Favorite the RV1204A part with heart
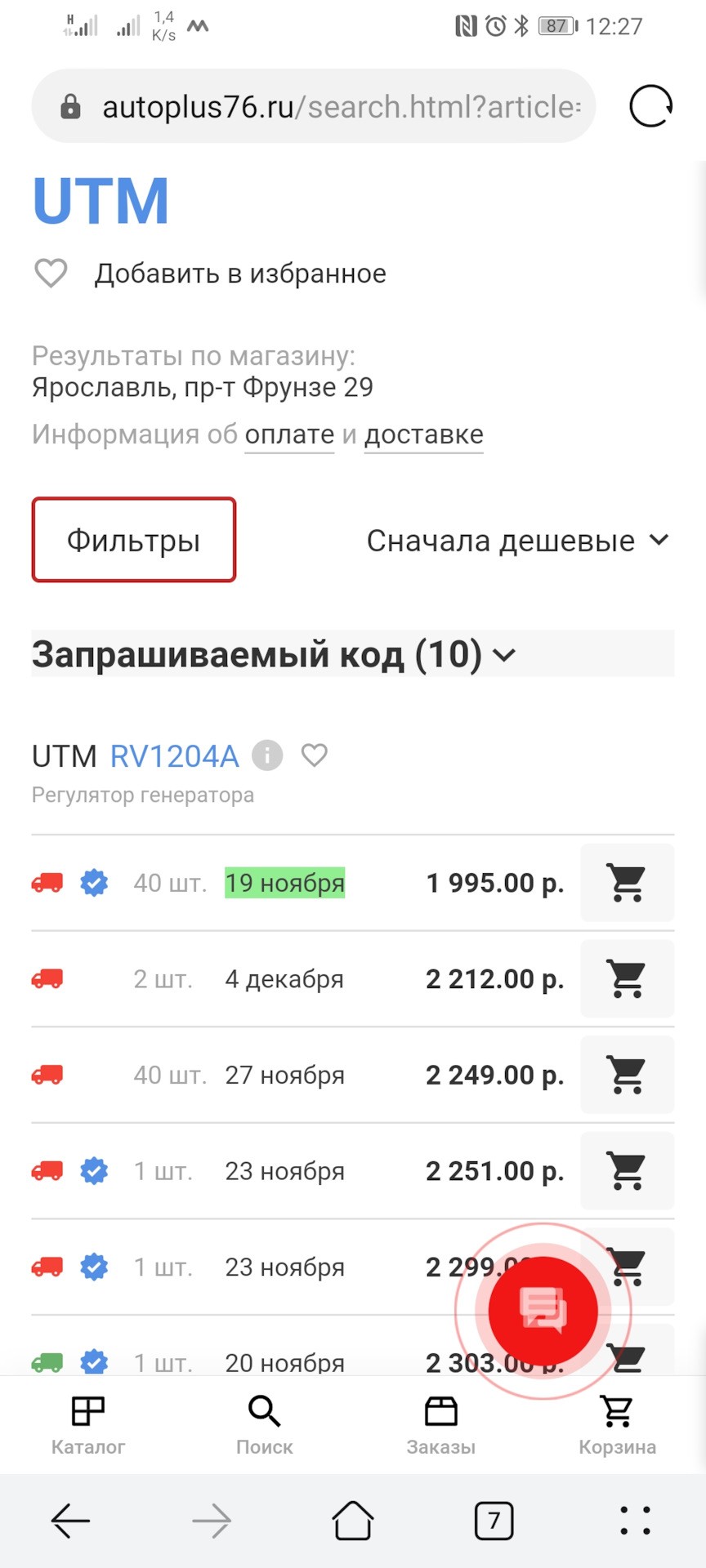706x1568 pixels. (315, 755)
